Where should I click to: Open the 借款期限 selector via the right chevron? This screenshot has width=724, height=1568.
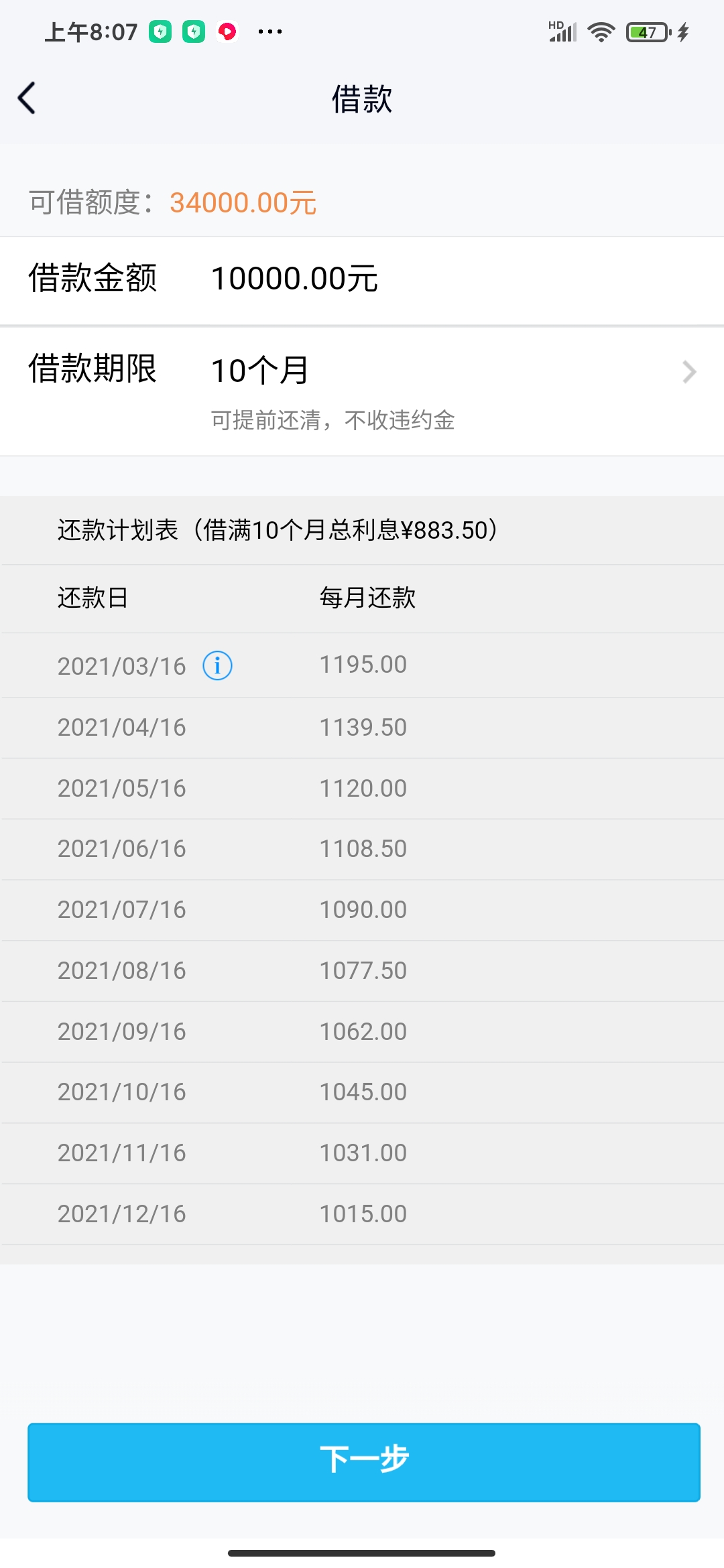coord(689,372)
